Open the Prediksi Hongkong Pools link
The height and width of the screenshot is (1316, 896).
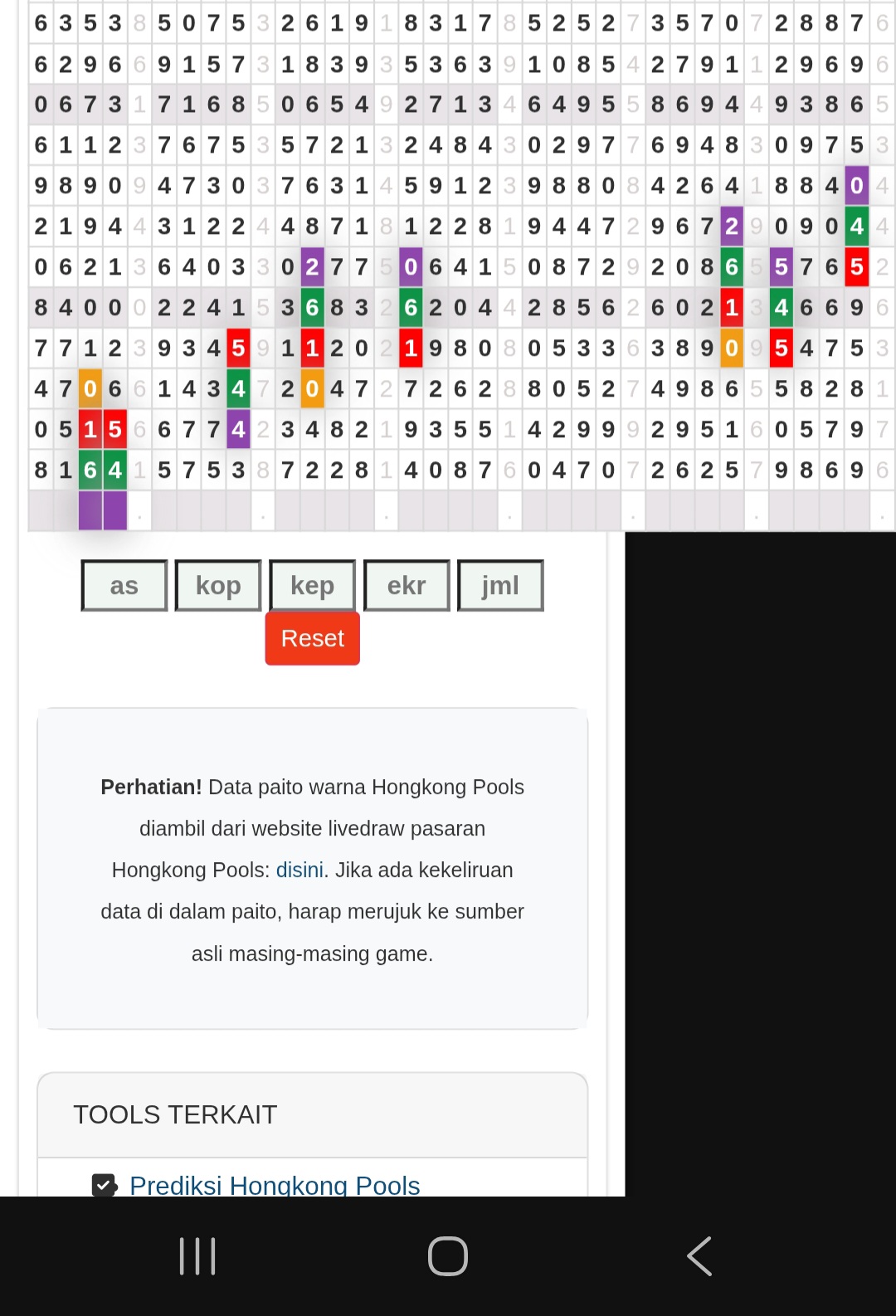click(x=274, y=1184)
